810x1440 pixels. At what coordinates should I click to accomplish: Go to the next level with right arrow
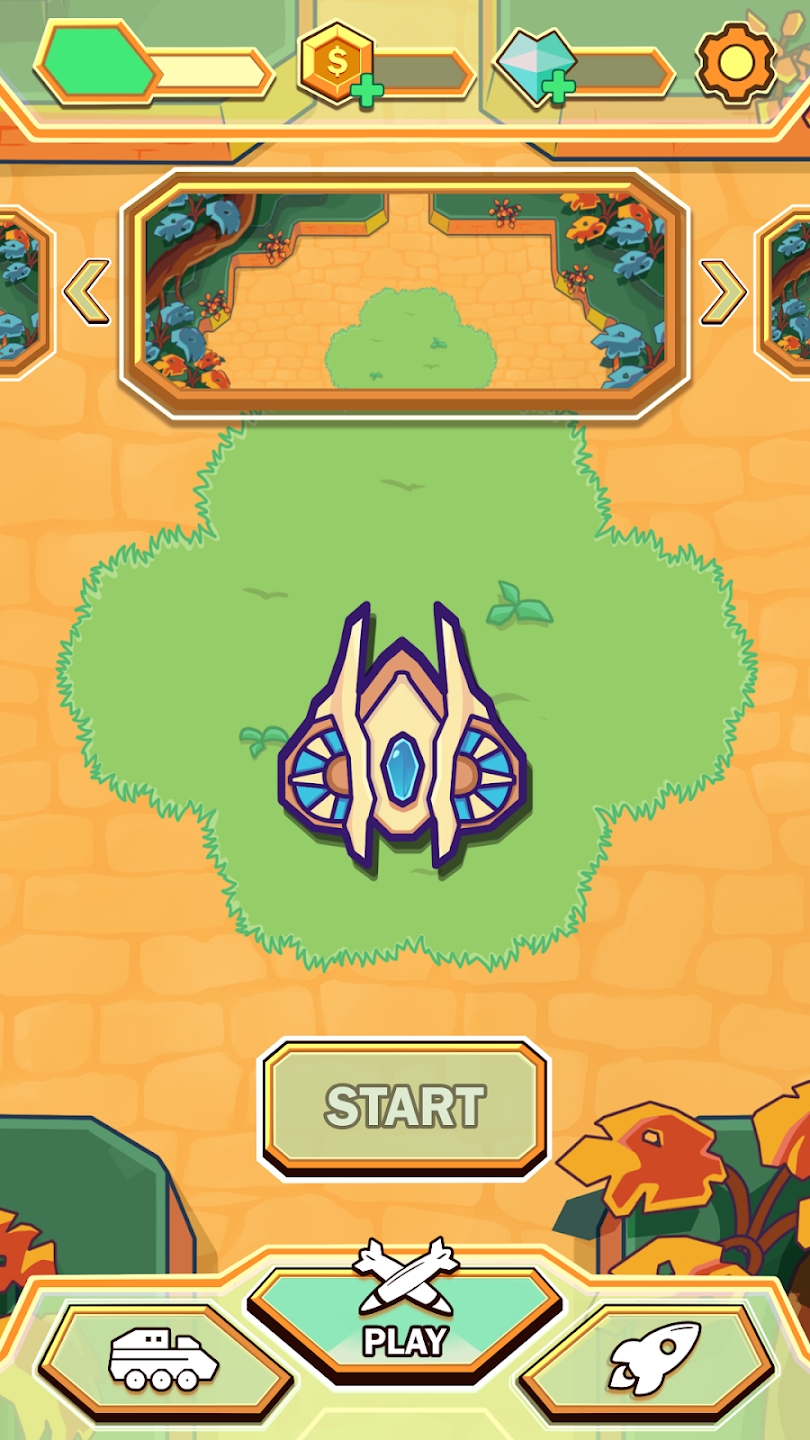(x=723, y=292)
